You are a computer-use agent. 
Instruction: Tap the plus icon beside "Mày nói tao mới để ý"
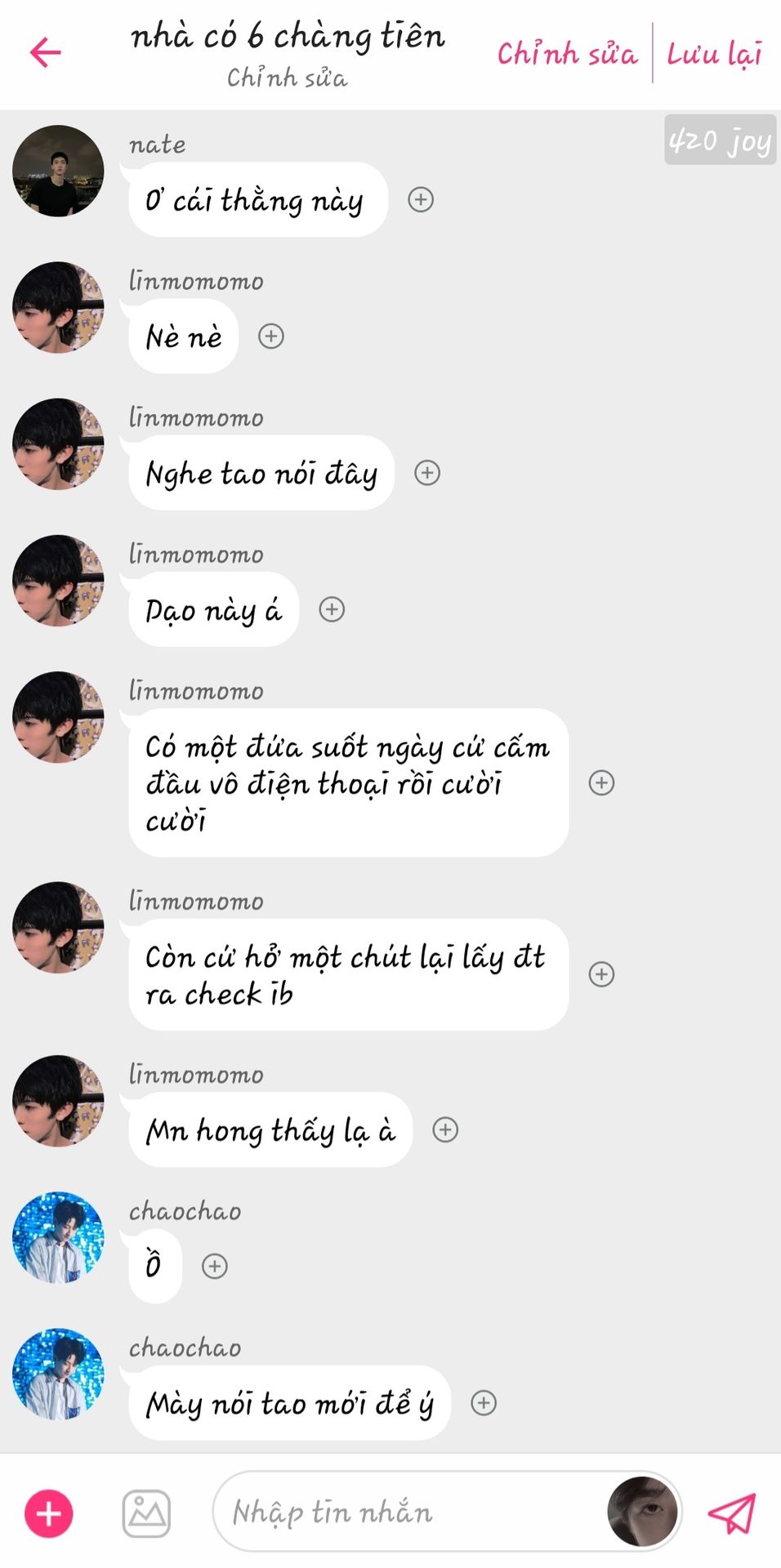(484, 1402)
